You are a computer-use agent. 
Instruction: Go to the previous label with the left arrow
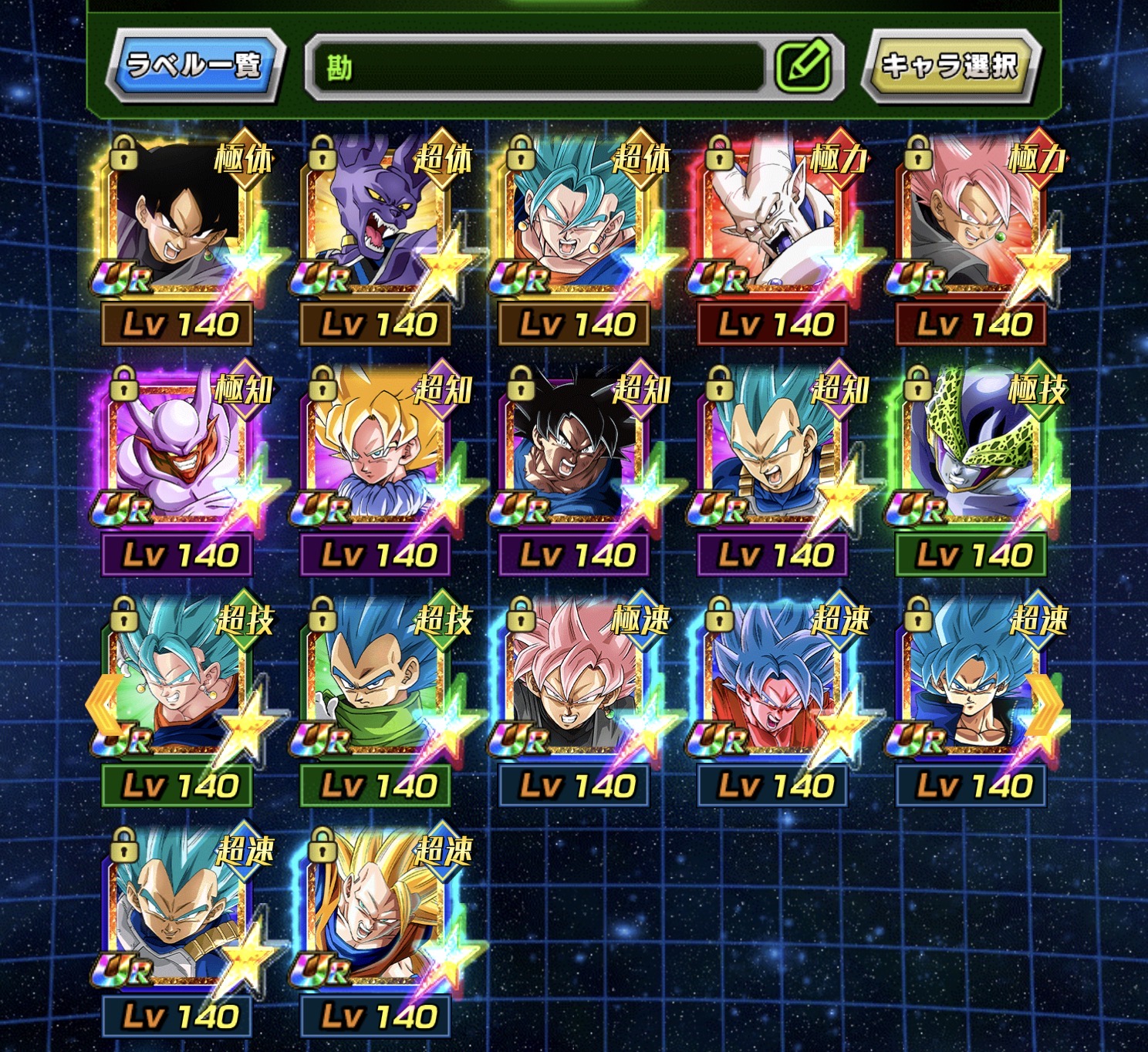[100, 702]
